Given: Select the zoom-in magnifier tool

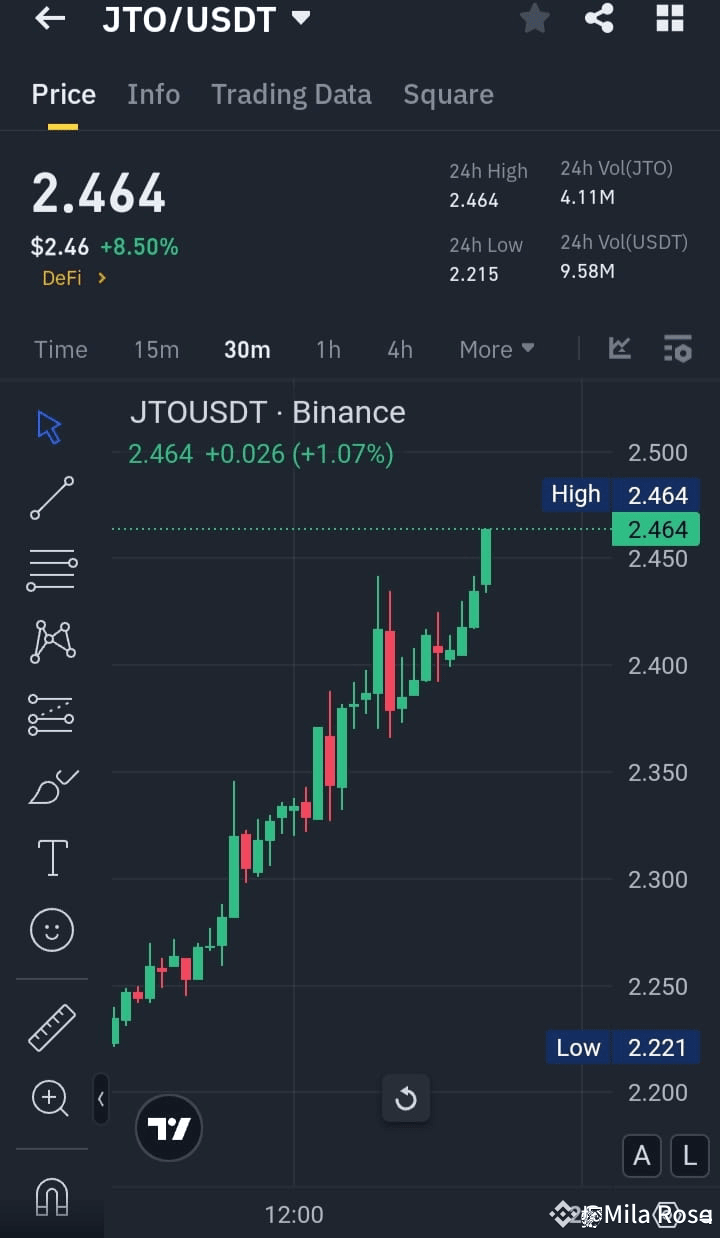Looking at the screenshot, I should click(x=51, y=1098).
